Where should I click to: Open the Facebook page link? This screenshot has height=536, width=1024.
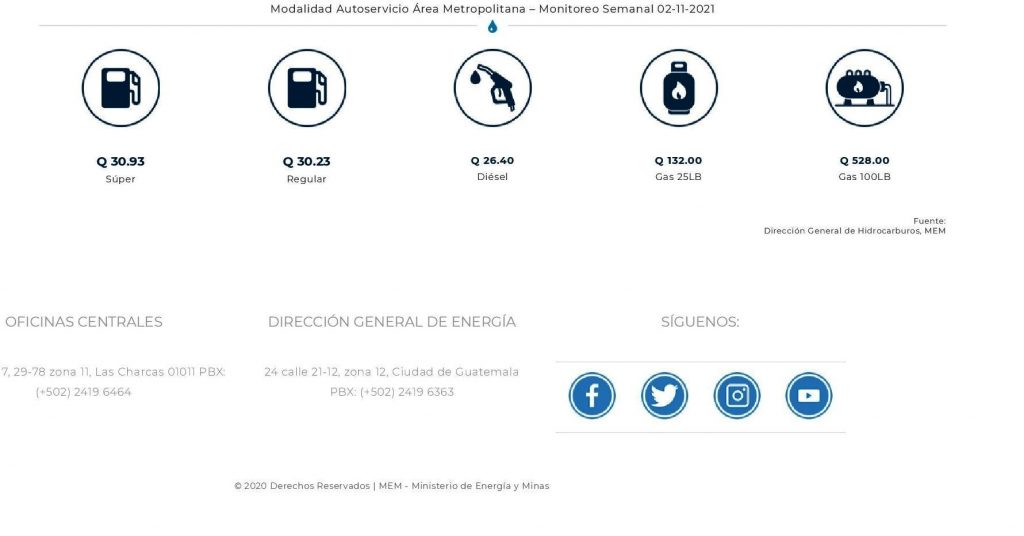tap(592, 396)
